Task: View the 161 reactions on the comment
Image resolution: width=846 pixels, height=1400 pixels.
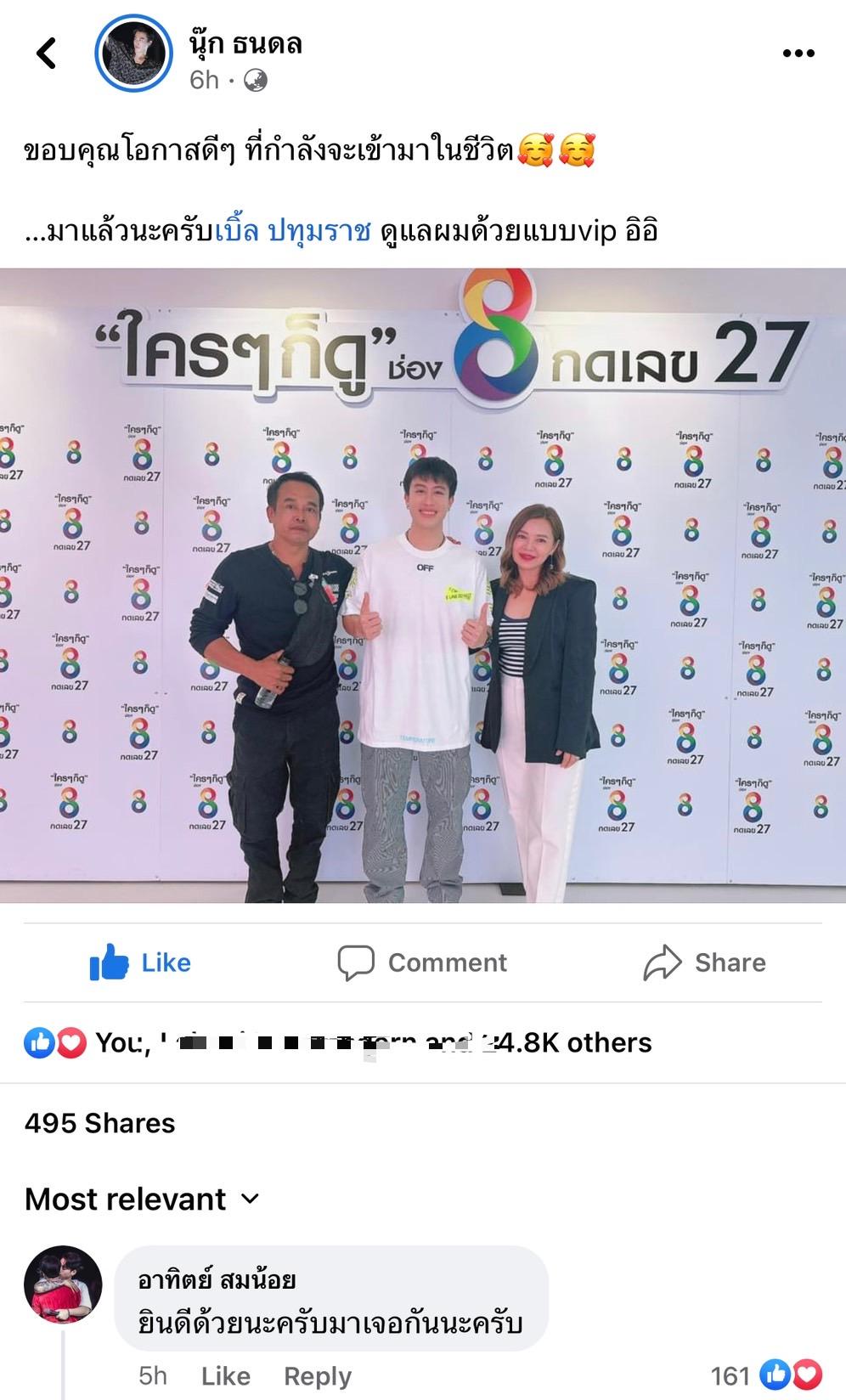Action: (766, 1375)
